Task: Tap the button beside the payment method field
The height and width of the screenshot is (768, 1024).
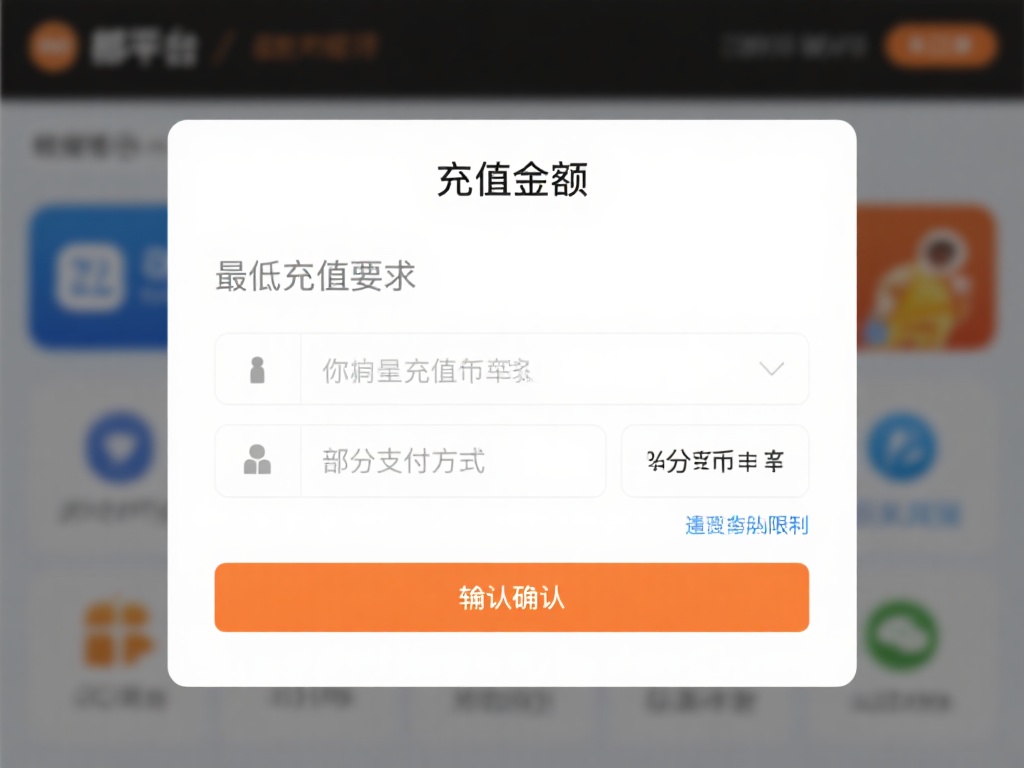Action: (x=715, y=461)
